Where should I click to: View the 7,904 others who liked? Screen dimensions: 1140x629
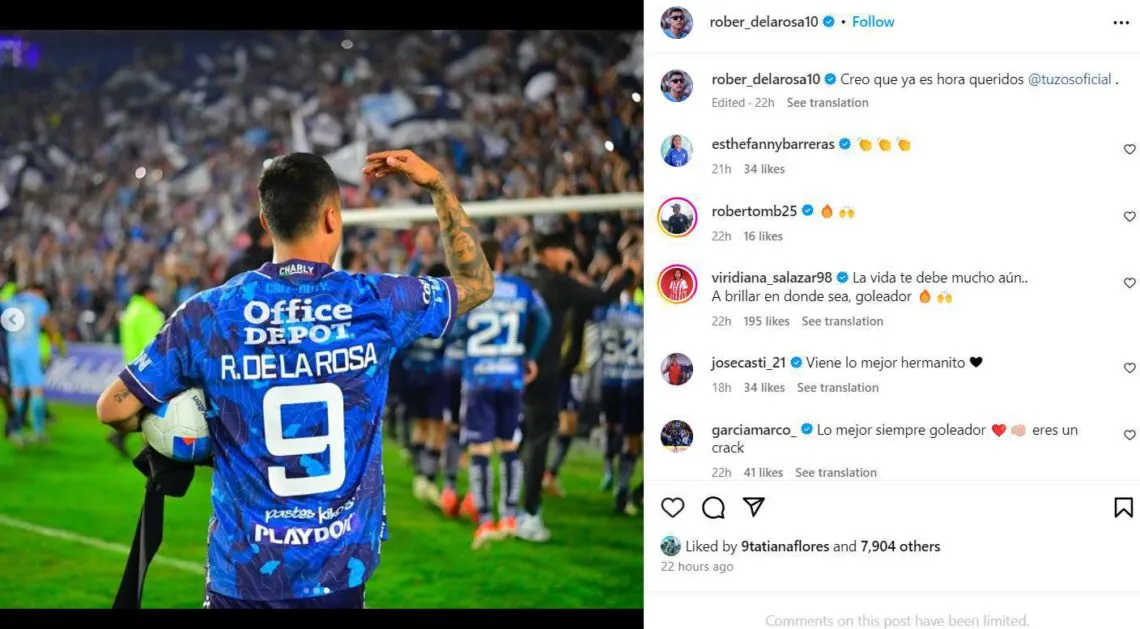pyautogui.click(x=900, y=546)
